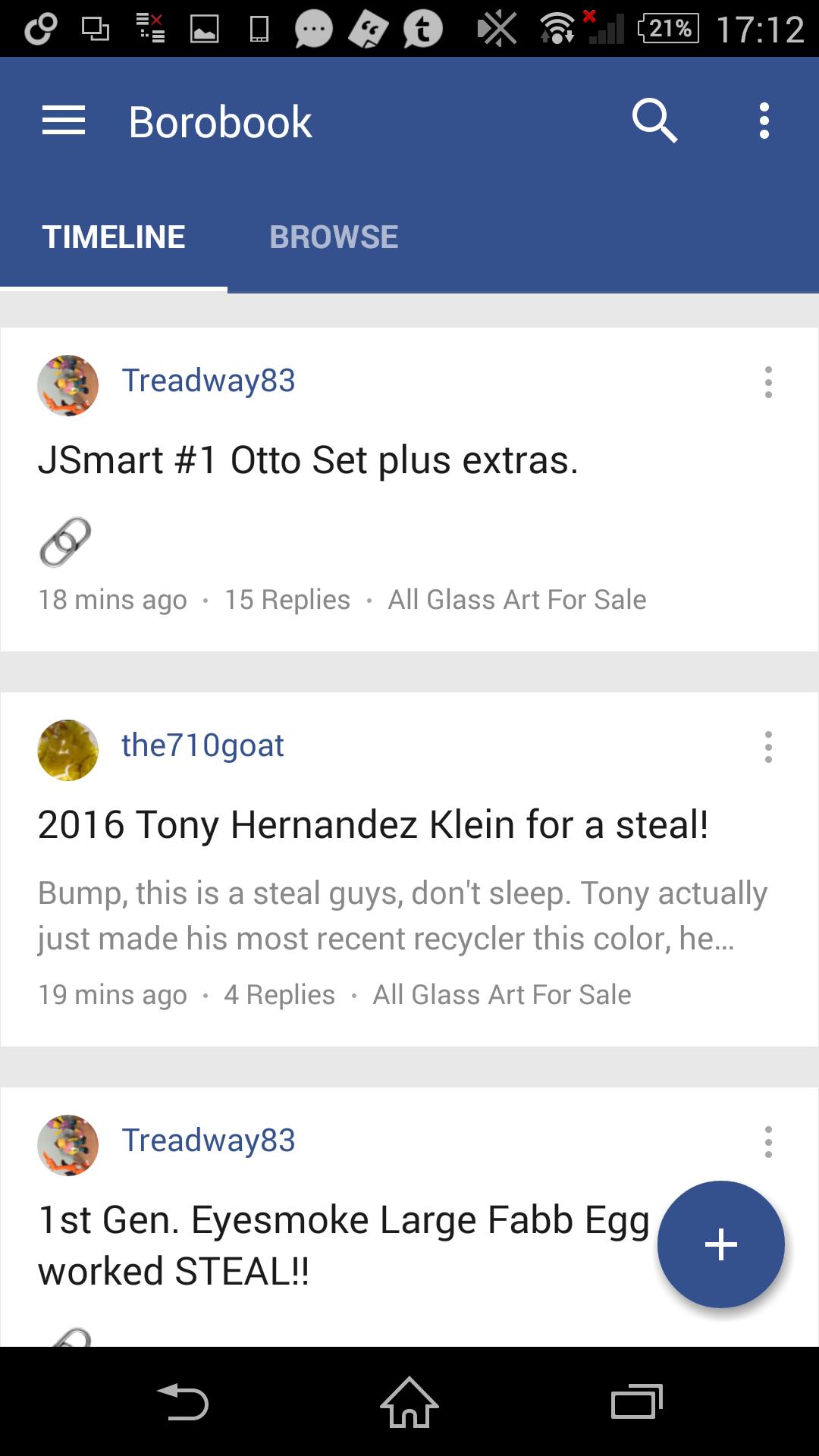Open the710goat's profile

click(202, 745)
